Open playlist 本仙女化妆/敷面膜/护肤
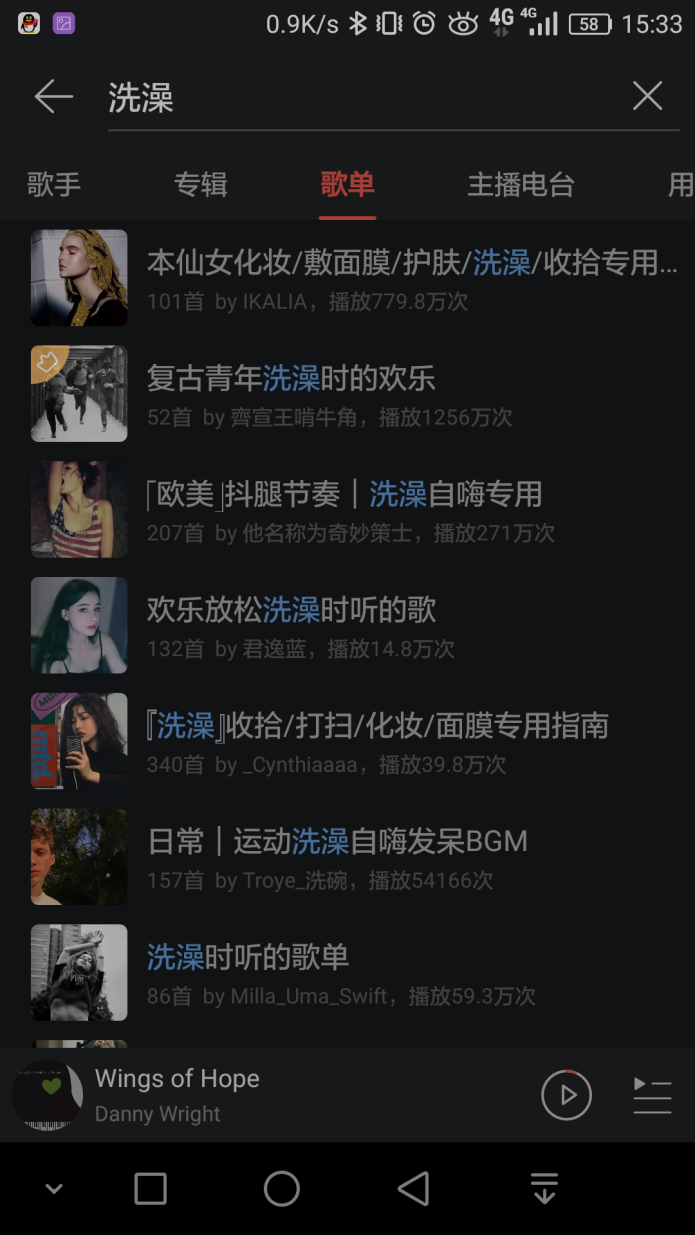 tap(410, 278)
